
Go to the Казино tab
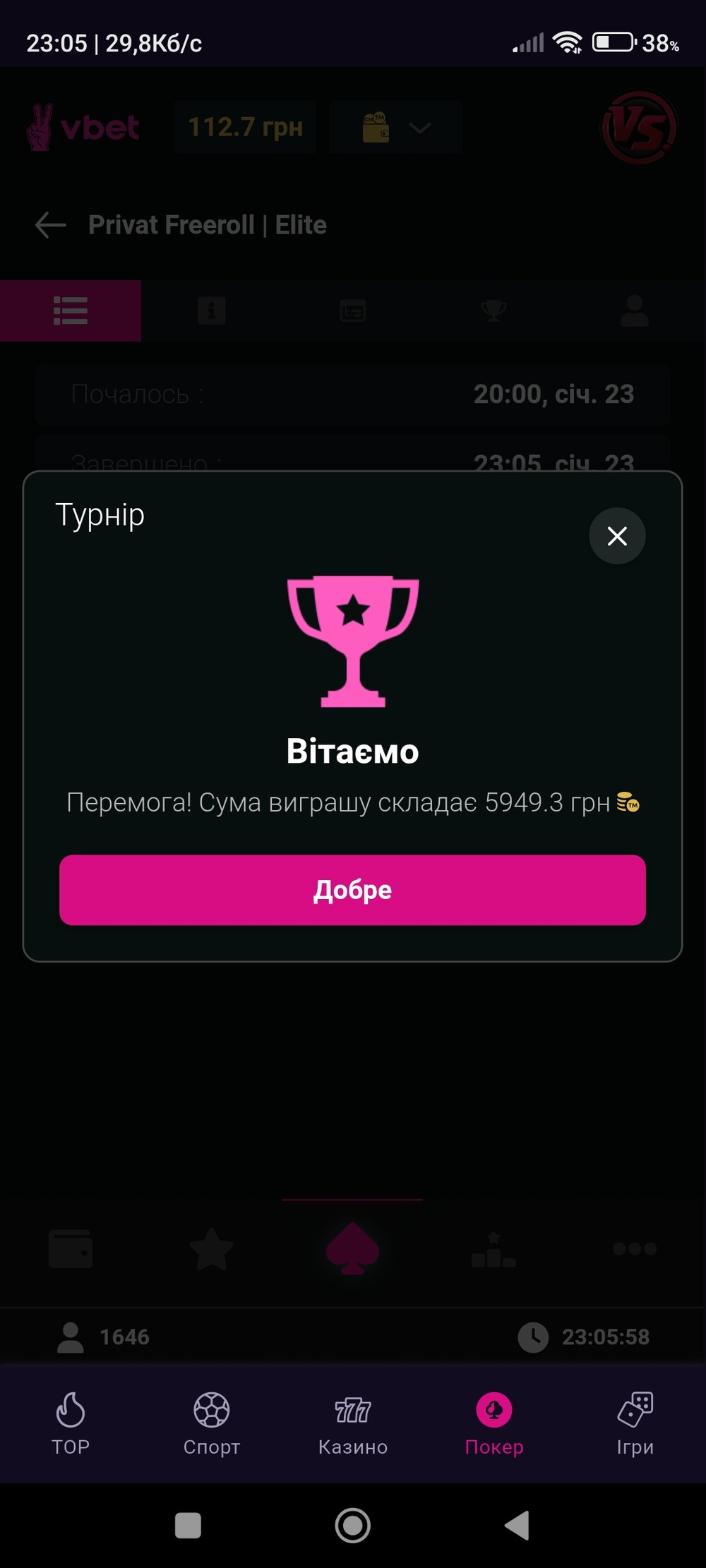(x=353, y=1423)
